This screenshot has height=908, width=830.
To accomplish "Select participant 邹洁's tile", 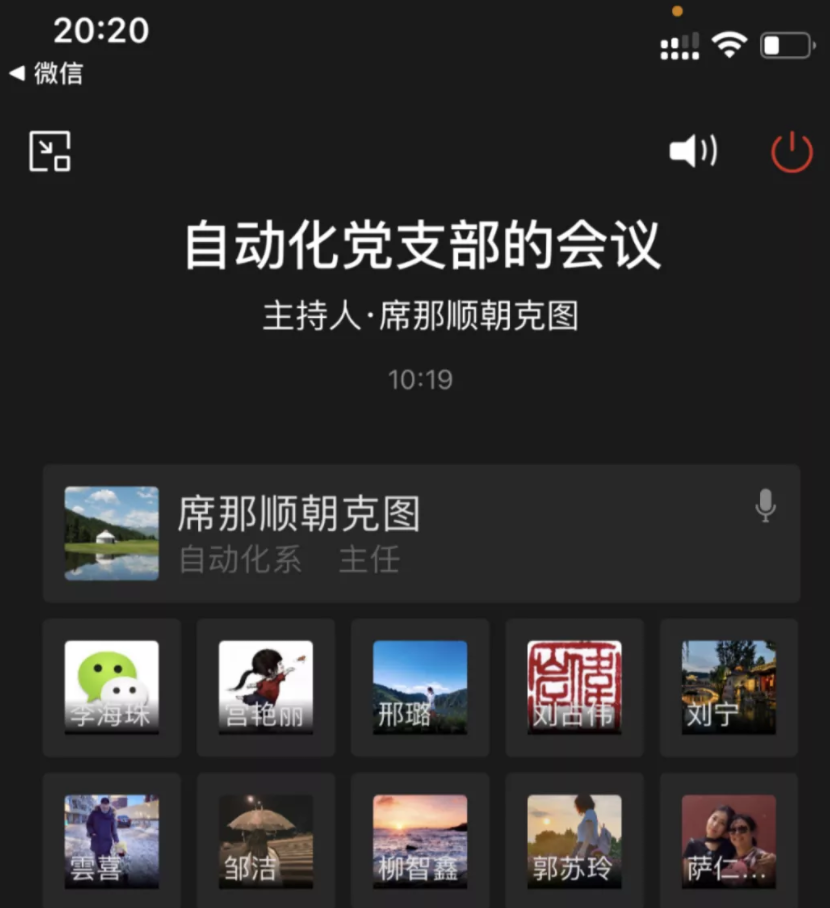I will coord(266,840).
